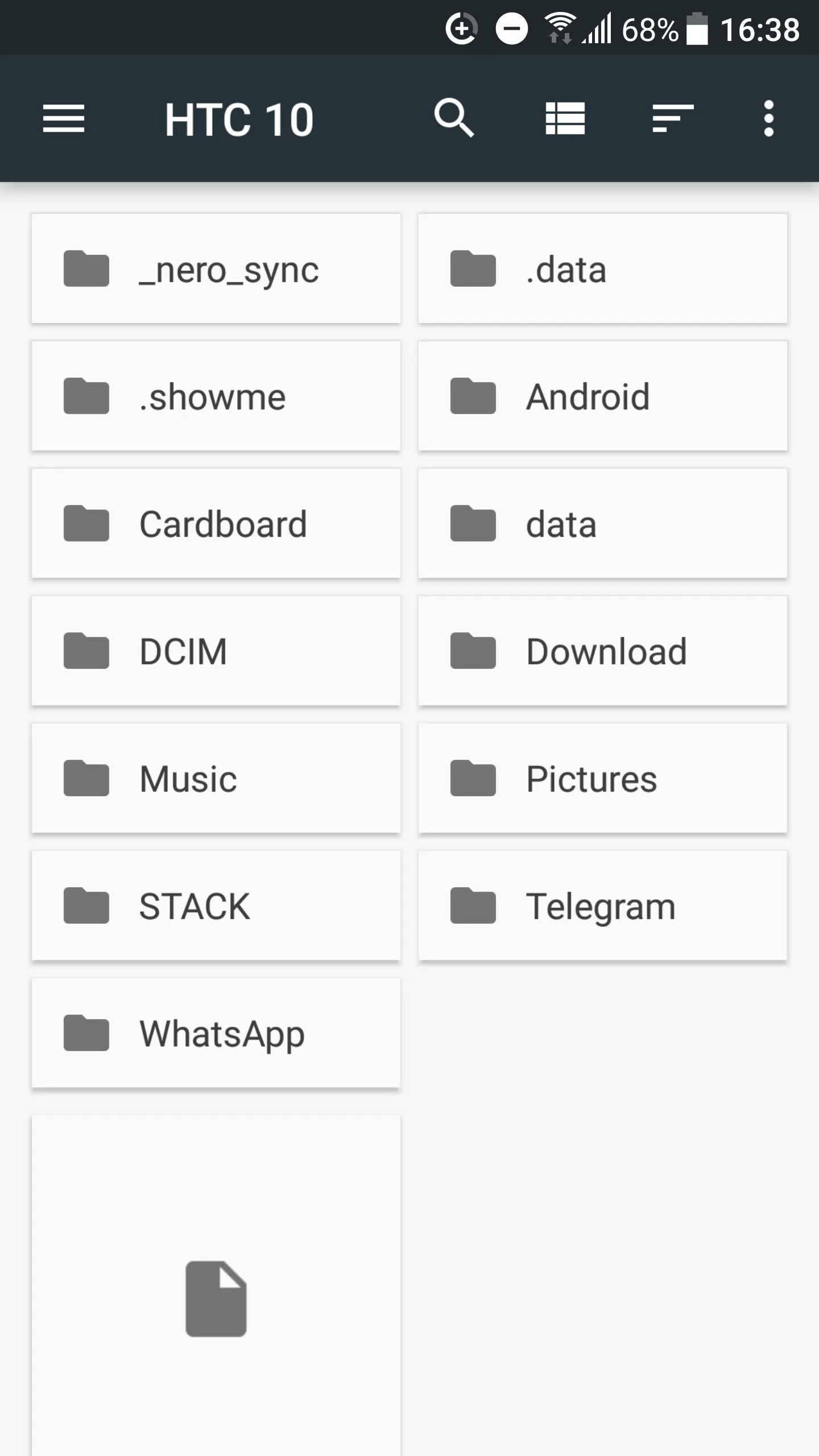Viewport: 819px width, 1456px height.
Task: Search files in HTC 10
Action: [x=453, y=119]
